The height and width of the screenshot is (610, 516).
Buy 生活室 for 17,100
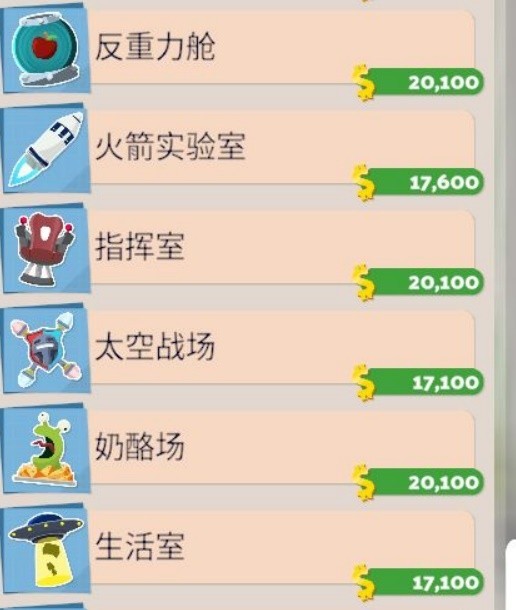point(418,582)
